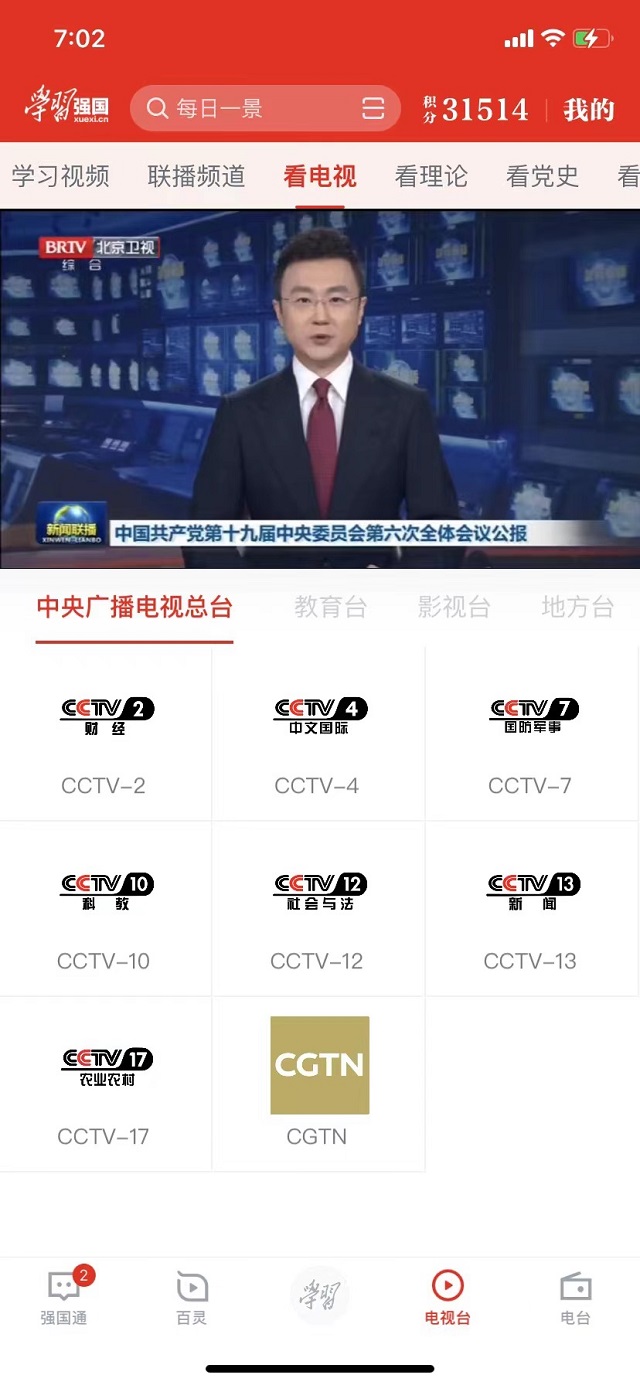Tap the live TV video player
The image size is (640, 1385).
(320, 390)
